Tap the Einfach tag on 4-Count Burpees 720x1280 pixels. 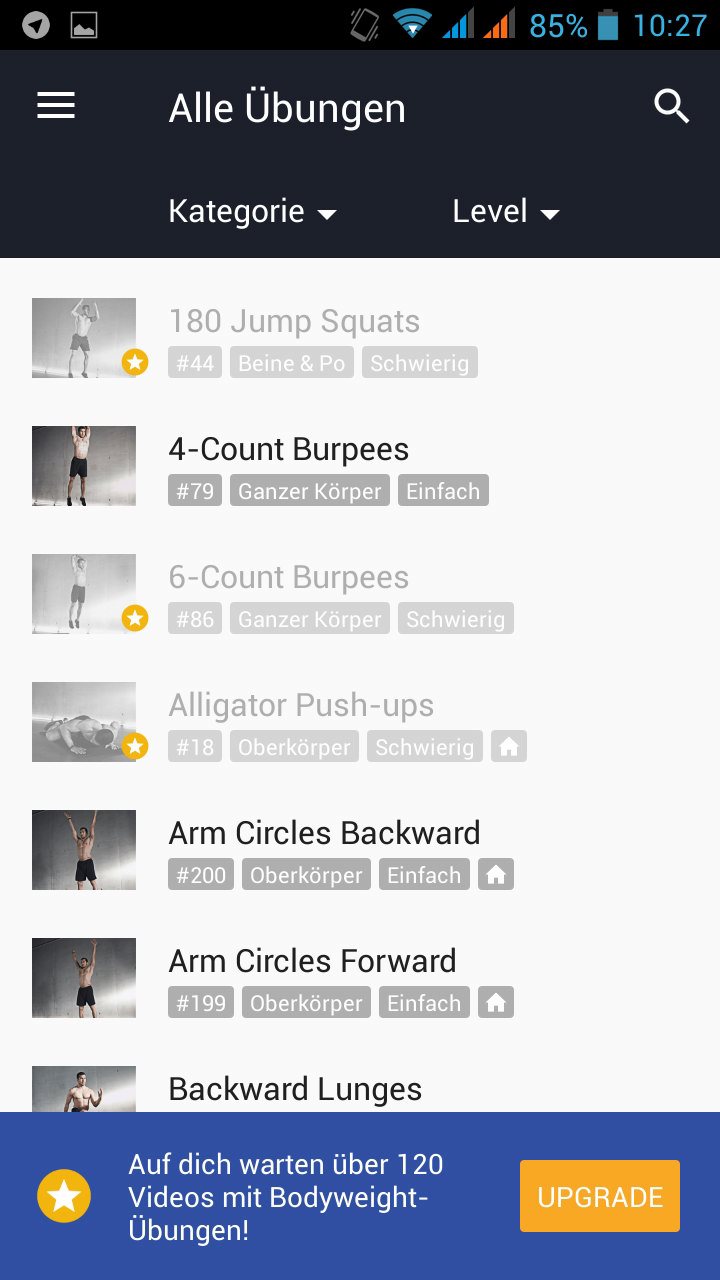pyautogui.click(x=443, y=490)
